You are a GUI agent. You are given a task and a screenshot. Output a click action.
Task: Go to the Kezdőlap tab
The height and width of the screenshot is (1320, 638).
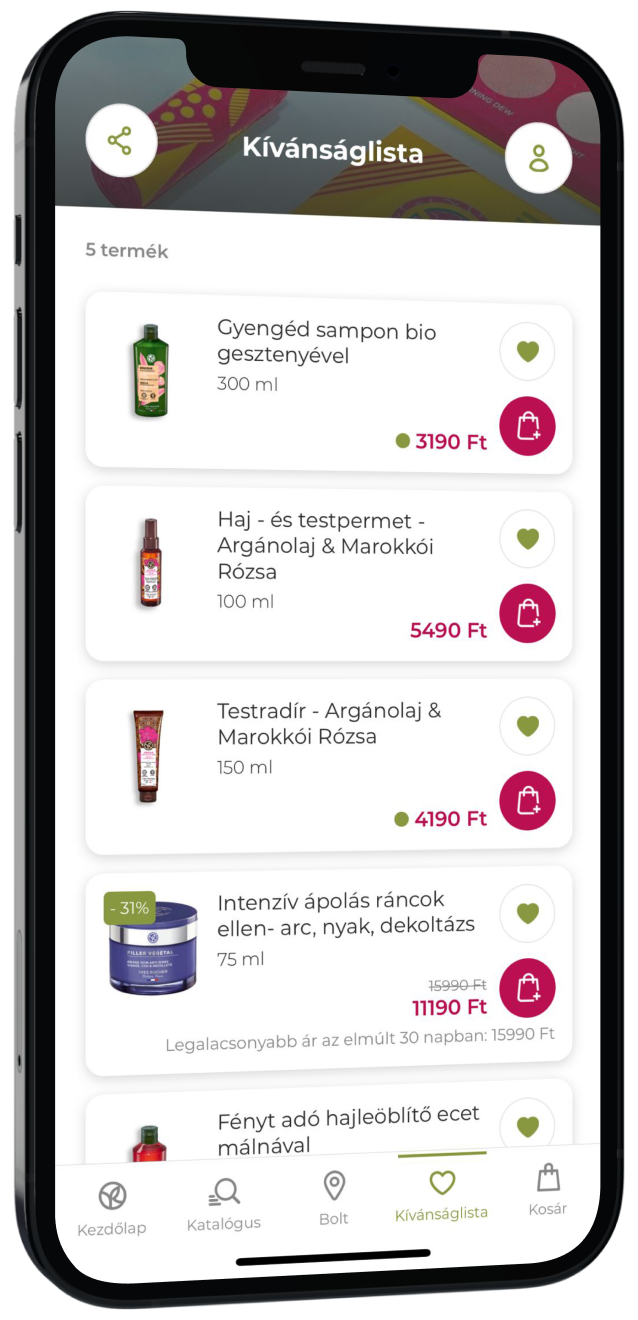pos(111,1208)
